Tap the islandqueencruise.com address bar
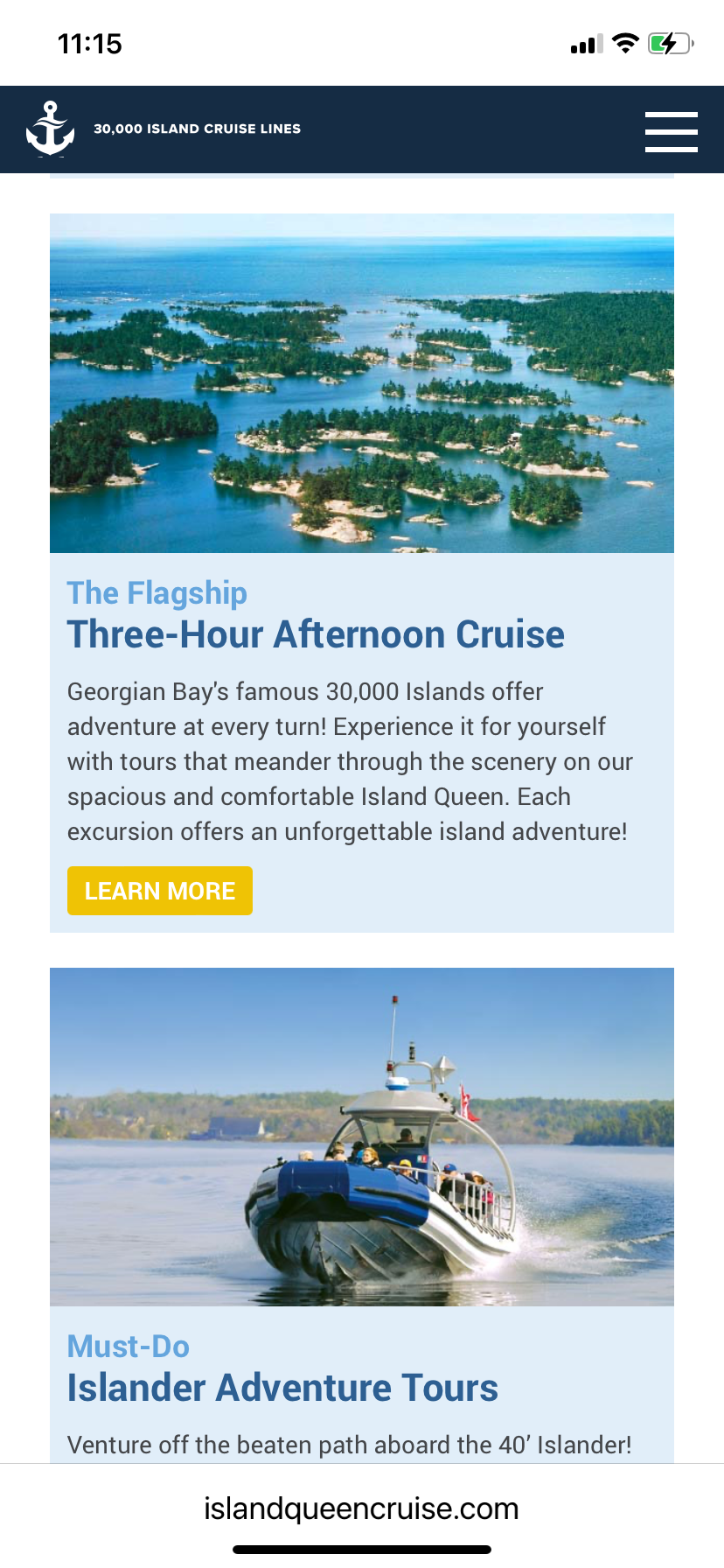 pyautogui.click(x=361, y=1508)
